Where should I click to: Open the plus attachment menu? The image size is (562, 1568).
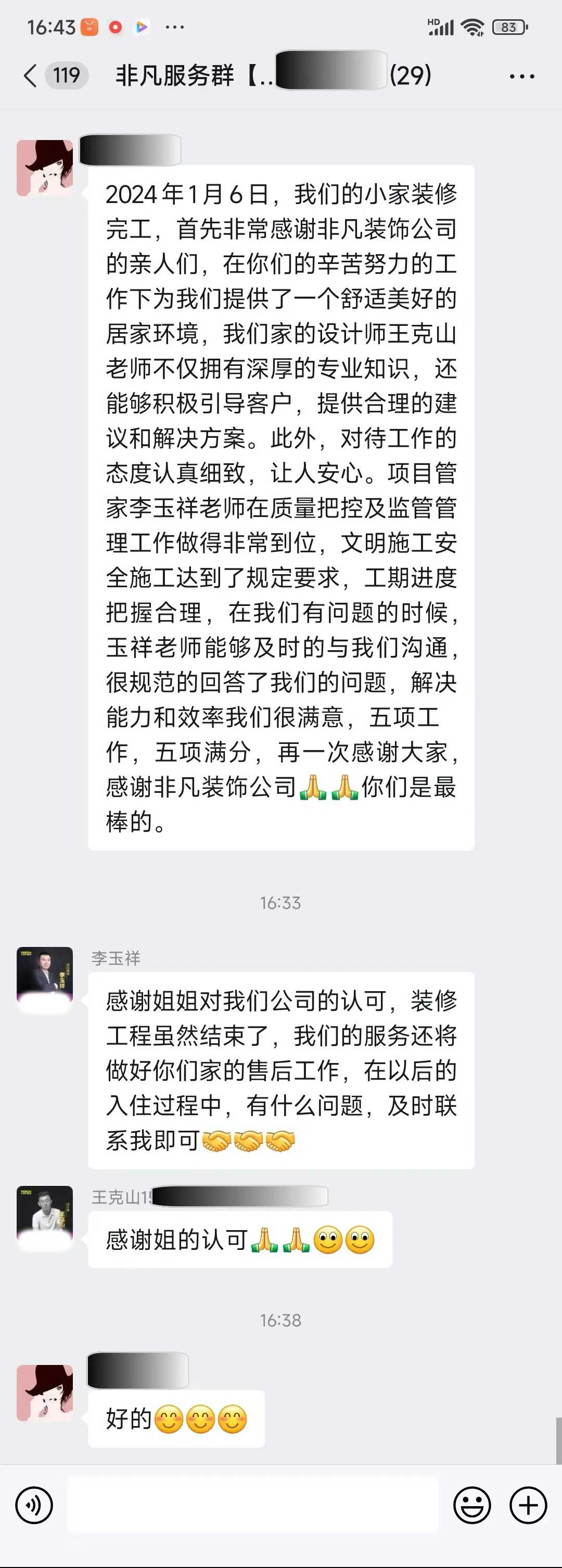[528, 1504]
